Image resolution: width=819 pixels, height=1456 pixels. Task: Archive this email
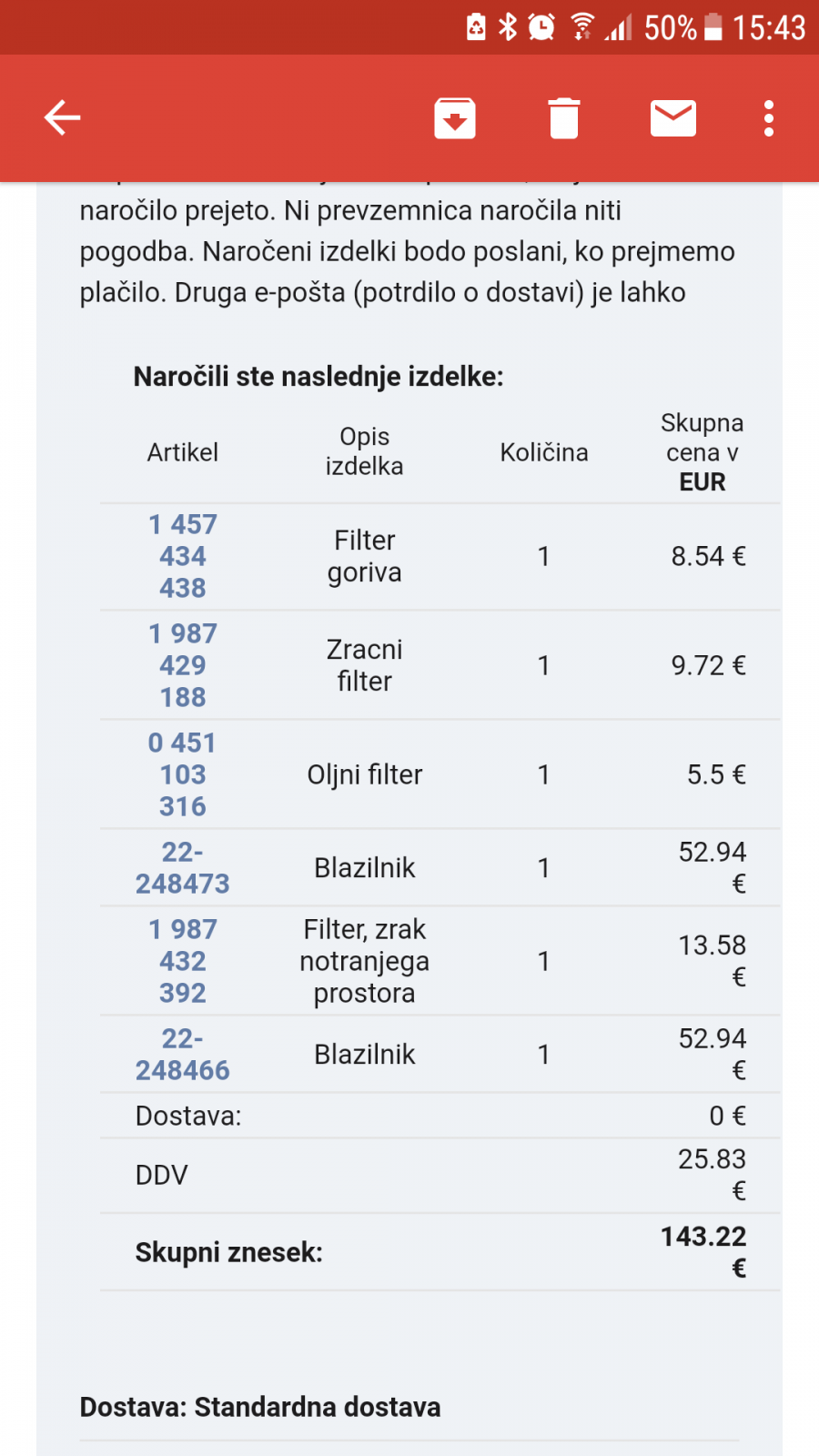[455, 118]
